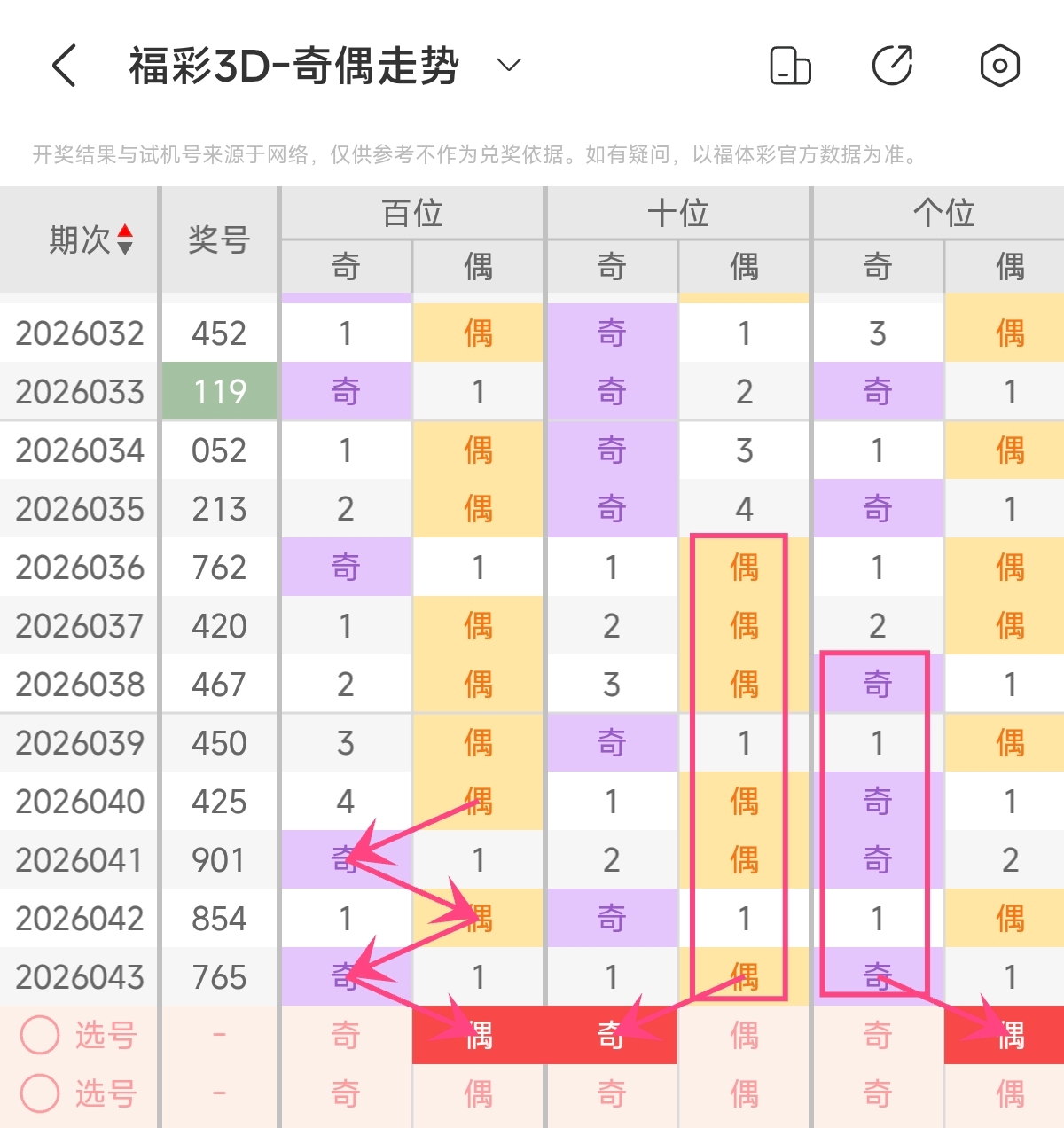Open chart settings hexagon icon
The height and width of the screenshot is (1128, 1064).
pyautogui.click(x=999, y=66)
